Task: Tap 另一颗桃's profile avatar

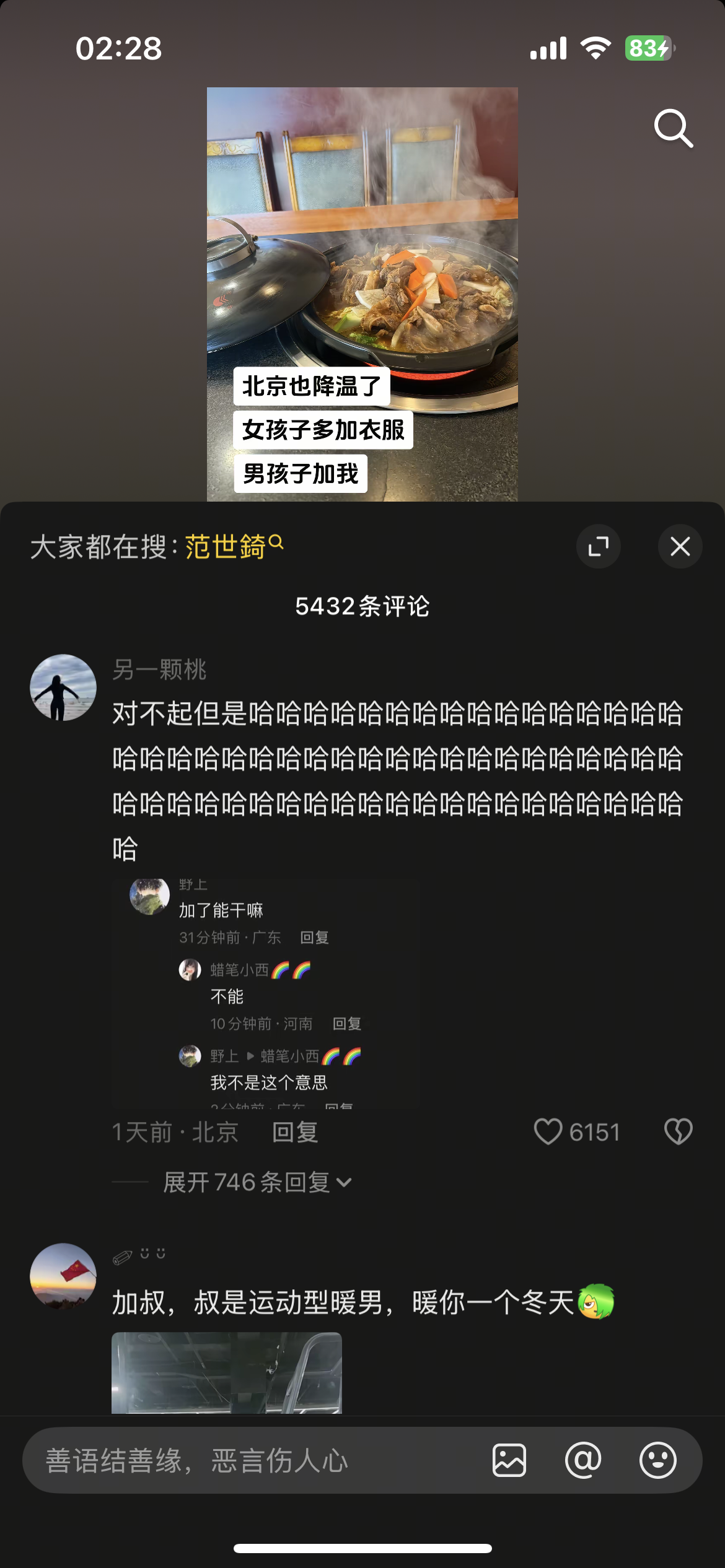Action: click(x=65, y=687)
